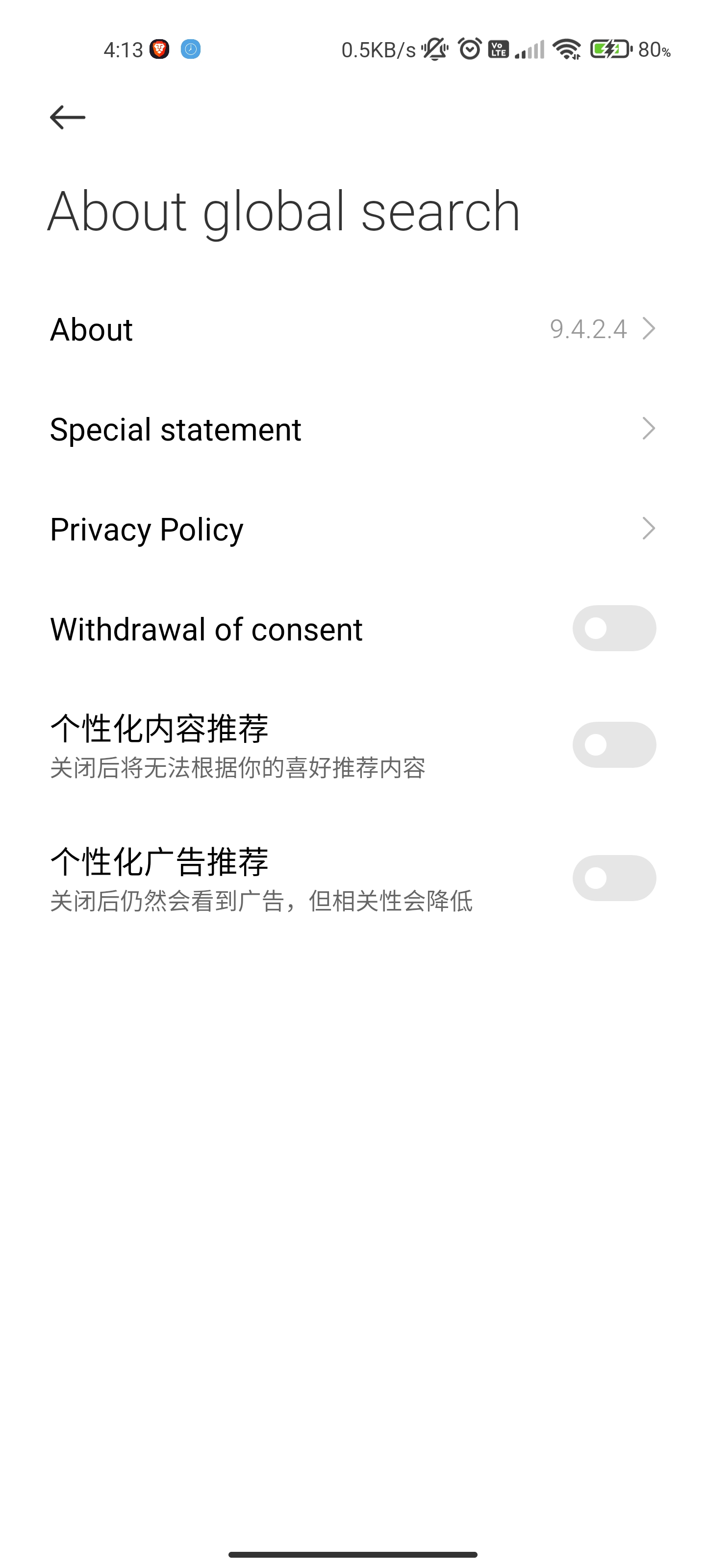Go back using the arrow icon
The height and width of the screenshot is (1568, 706).
67,117
